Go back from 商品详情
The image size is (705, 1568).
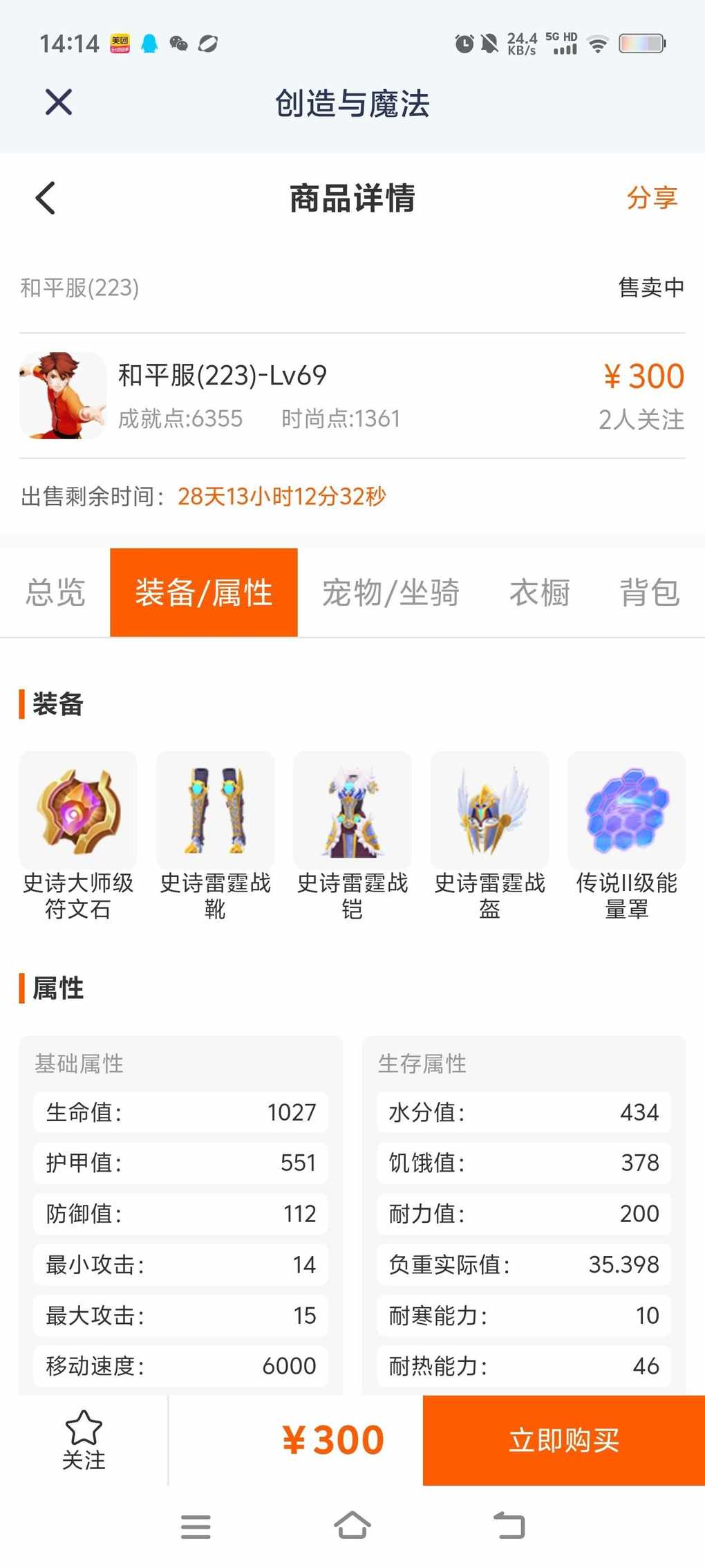point(46,199)
